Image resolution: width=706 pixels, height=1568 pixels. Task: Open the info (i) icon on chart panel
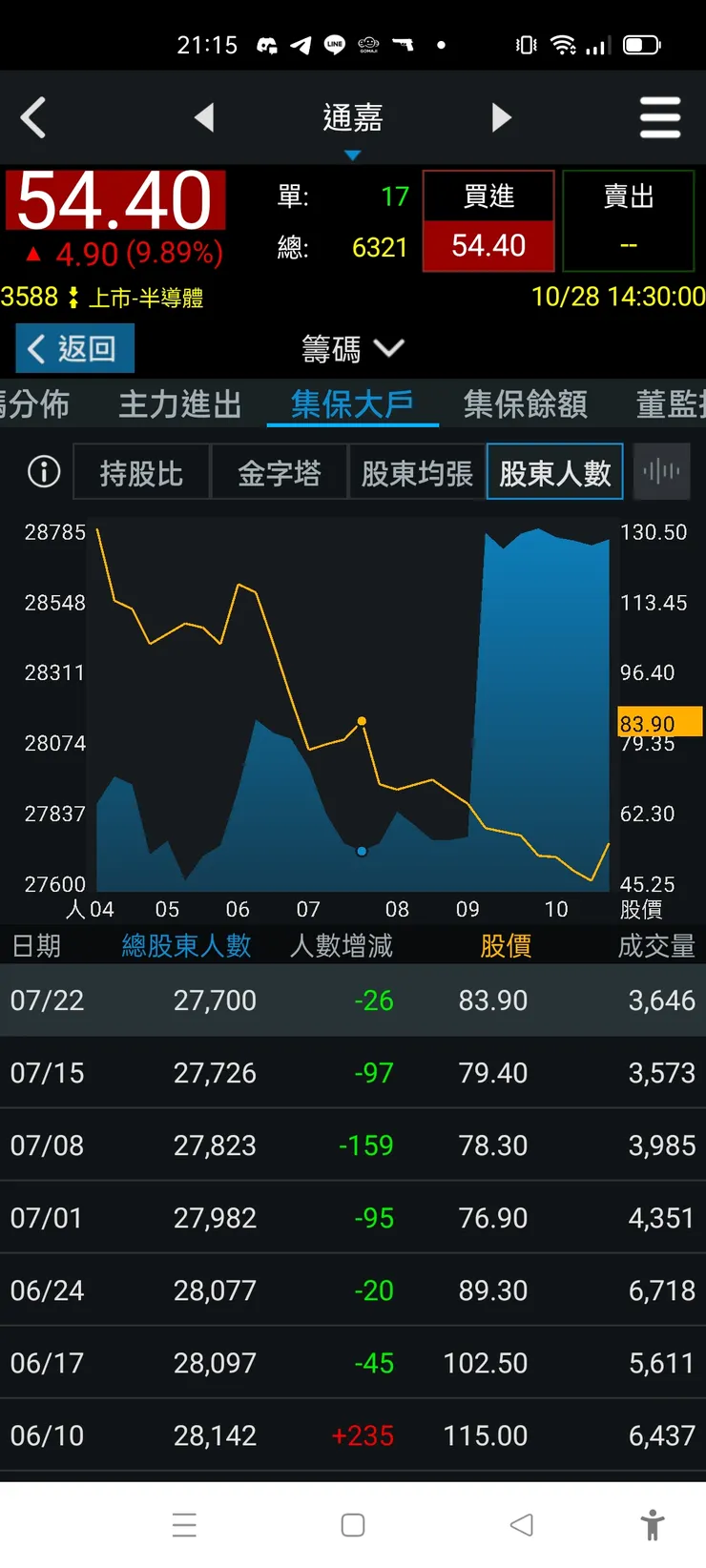tap(42, 471)
